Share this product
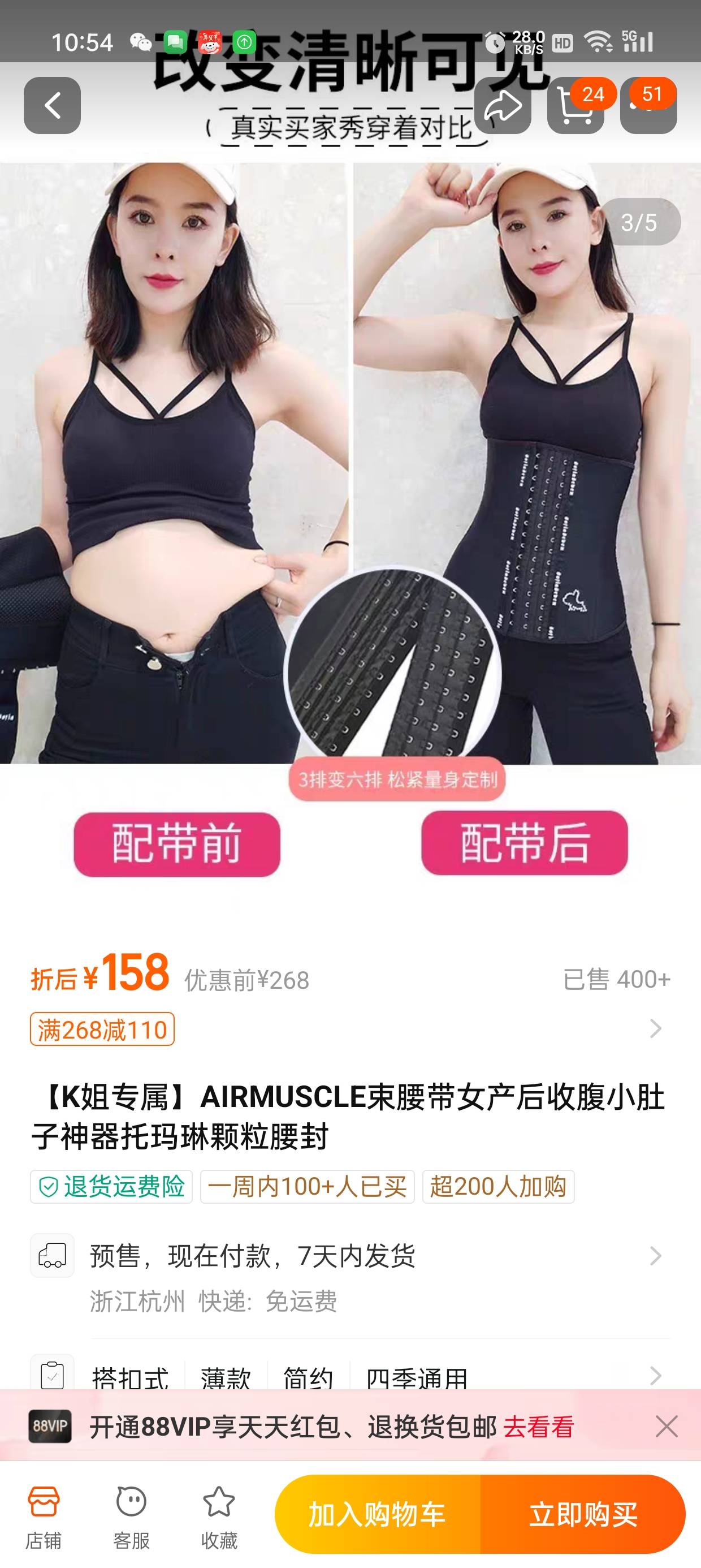The image size is (701, 1568). tap(502, 106)
